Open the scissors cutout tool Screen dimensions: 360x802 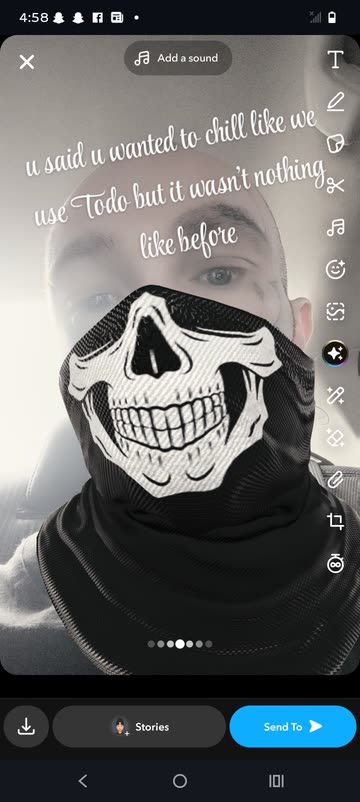335,186
